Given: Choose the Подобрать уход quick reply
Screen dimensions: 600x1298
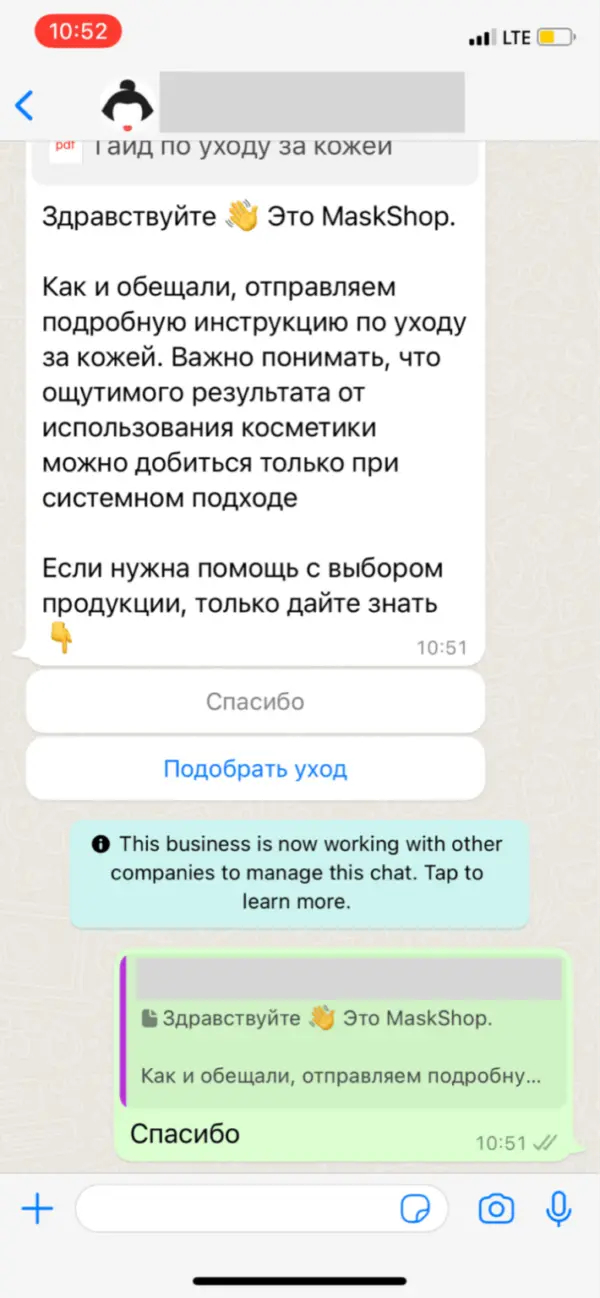Looking at the screenshot, I should 255,769.
